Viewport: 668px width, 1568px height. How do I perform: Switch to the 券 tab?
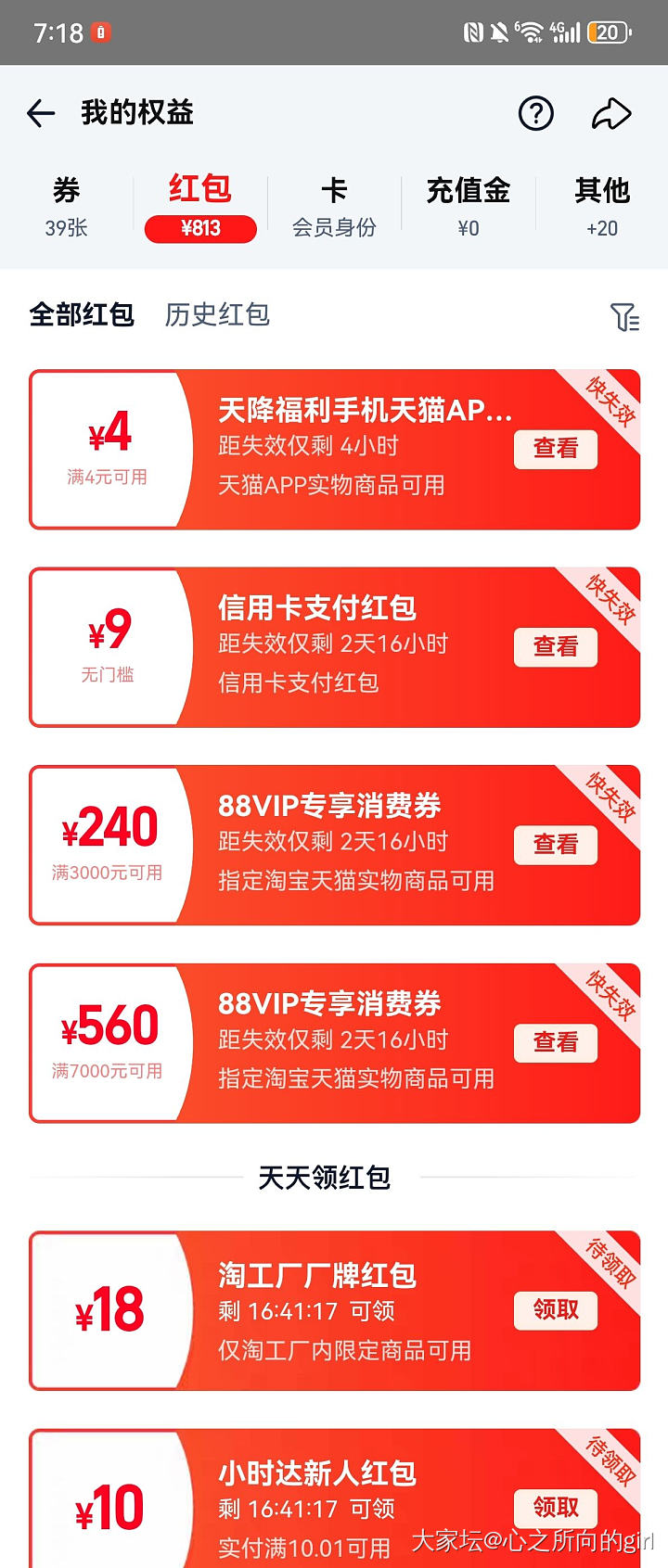pos(66,207)
